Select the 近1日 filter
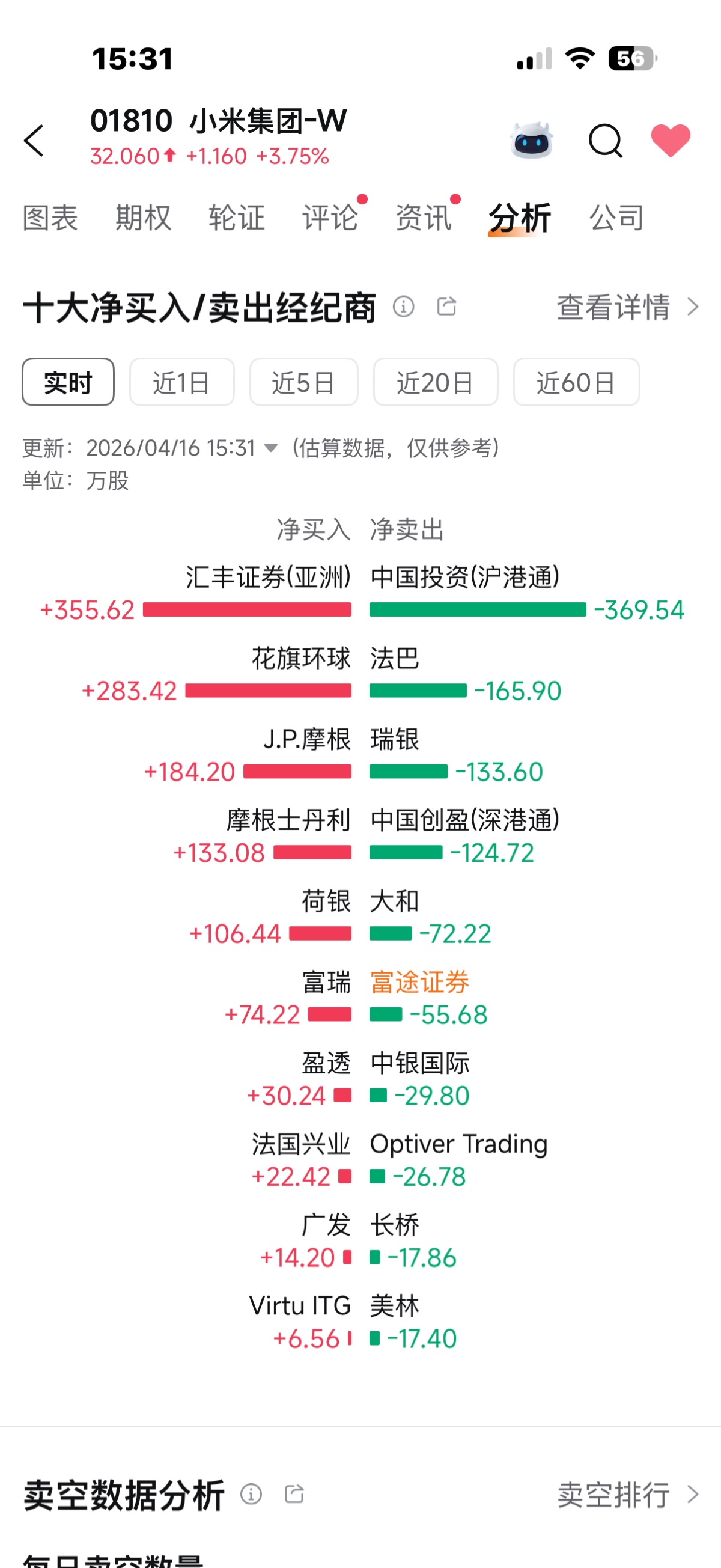Viewport: 721px width, 1568px height. [x=181, y=382]
